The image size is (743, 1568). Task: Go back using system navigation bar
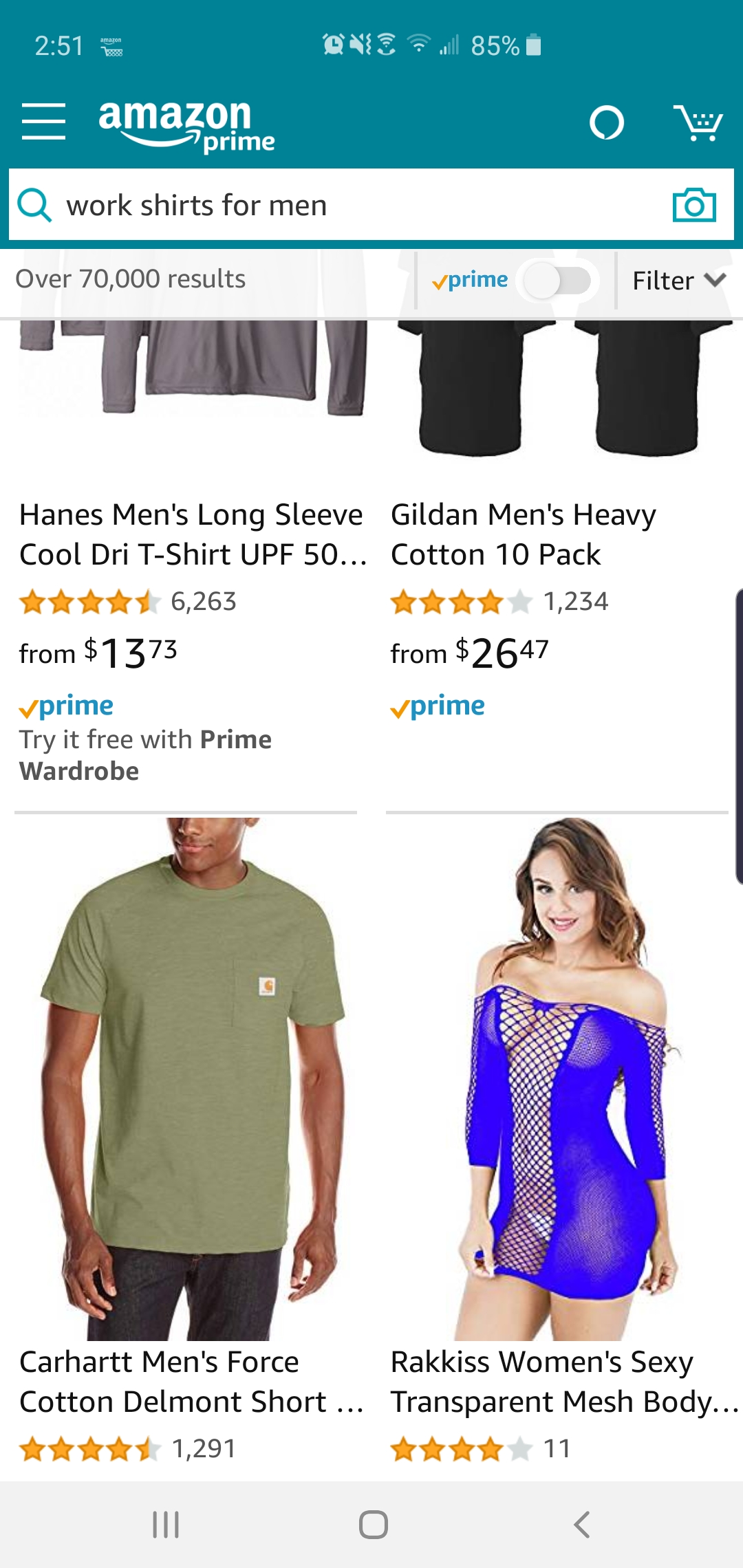tap(581, 1525)
